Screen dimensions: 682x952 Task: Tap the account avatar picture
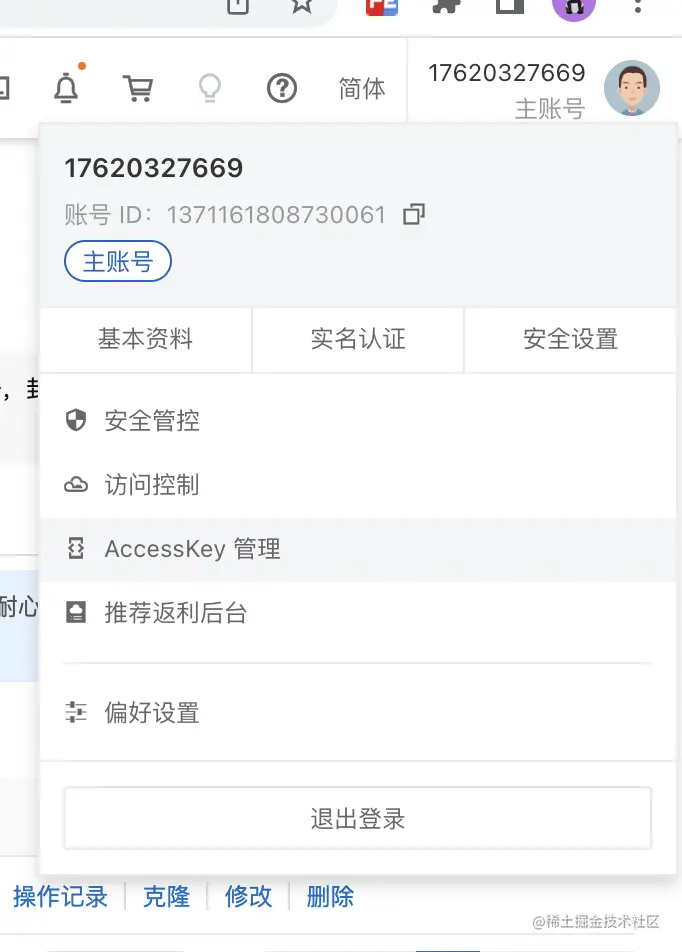(x=631, y=89)
